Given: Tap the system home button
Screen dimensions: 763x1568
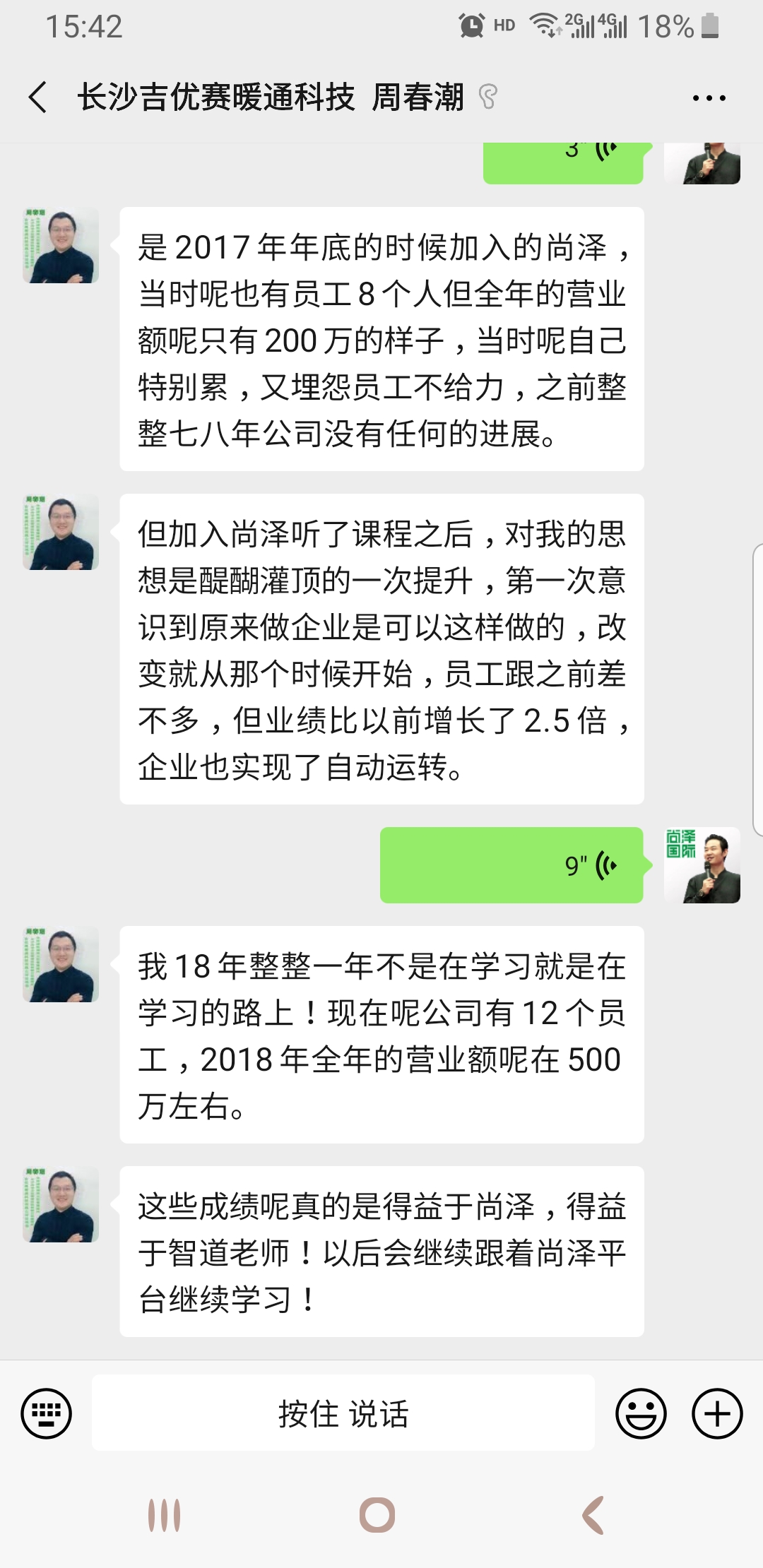Looking at the screenshot, I should [x=377, y=1515].
